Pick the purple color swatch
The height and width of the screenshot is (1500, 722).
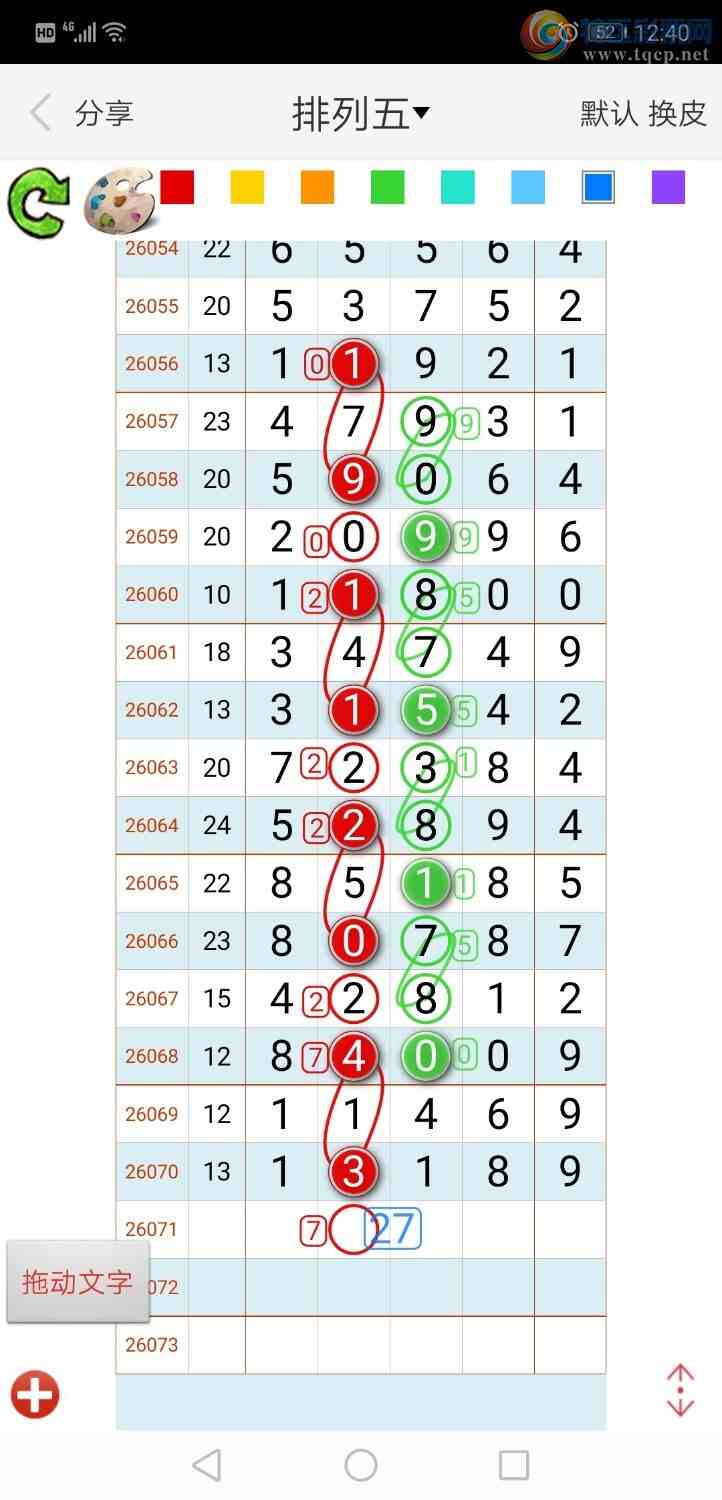point(668,187)
